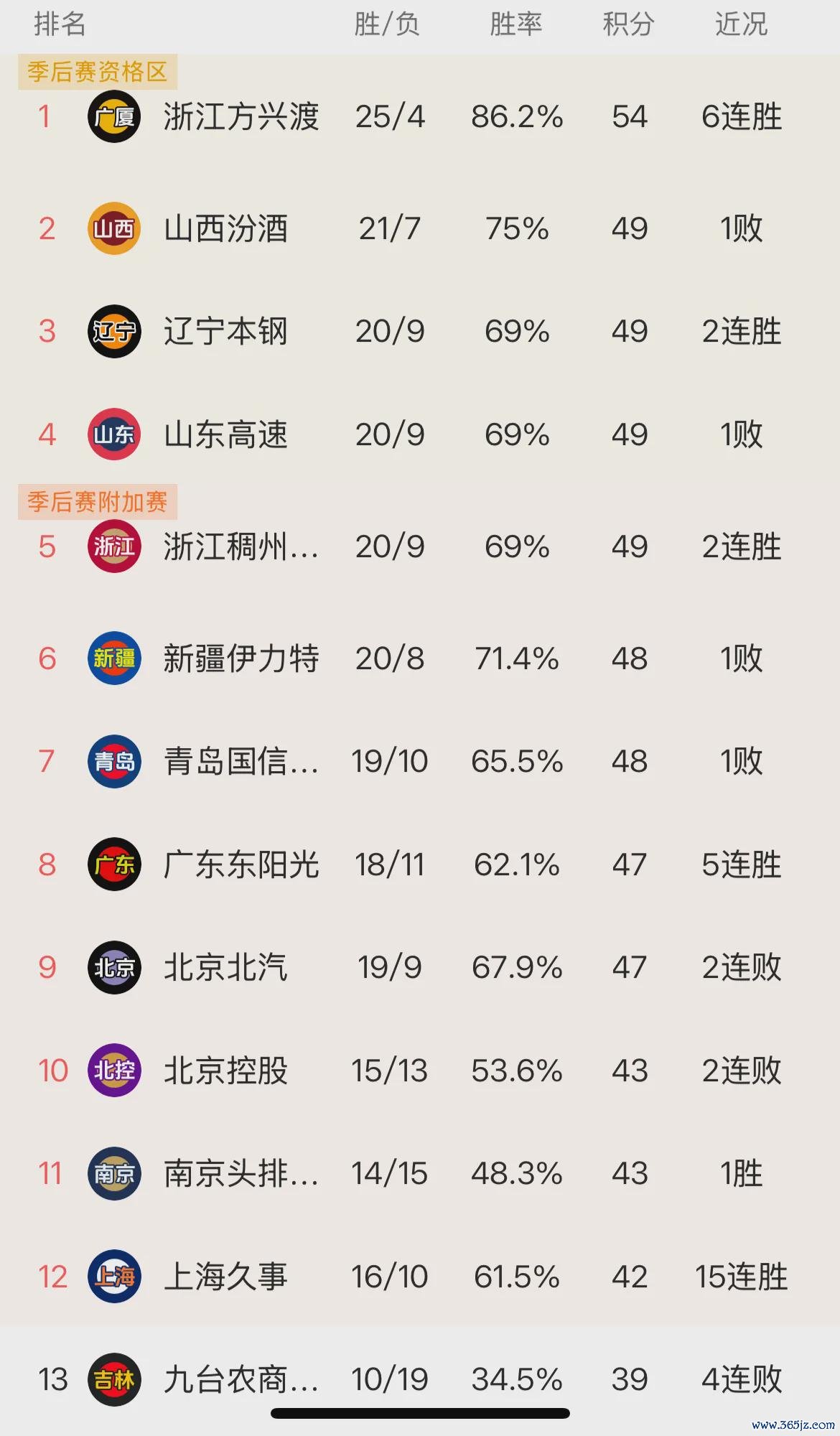This screenshot has height=1436, width=840.
Task: Open the 浙江方兴渡 team row
Action: pos(420,116)
